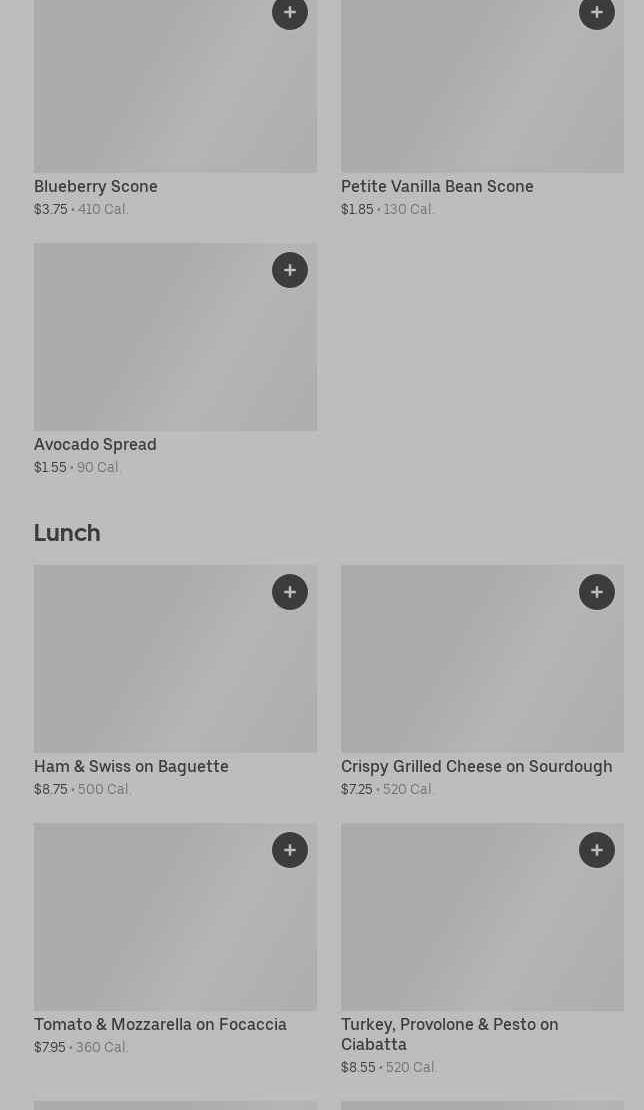View Ham & Swiss on Baguette details
Viewport: 644px width, 1110px height.
[x=131, y=766]
